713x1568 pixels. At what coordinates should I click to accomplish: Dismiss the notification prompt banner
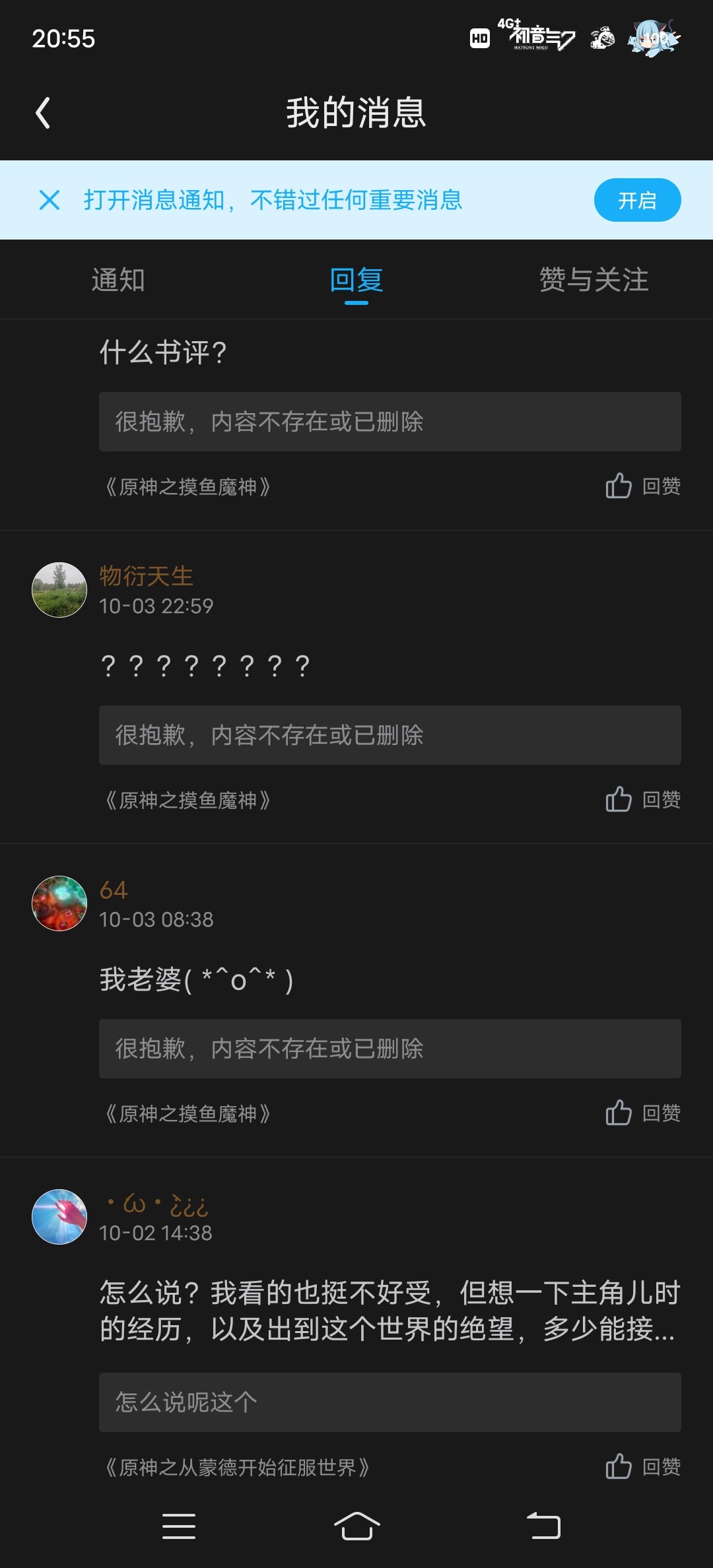point(50,200)
